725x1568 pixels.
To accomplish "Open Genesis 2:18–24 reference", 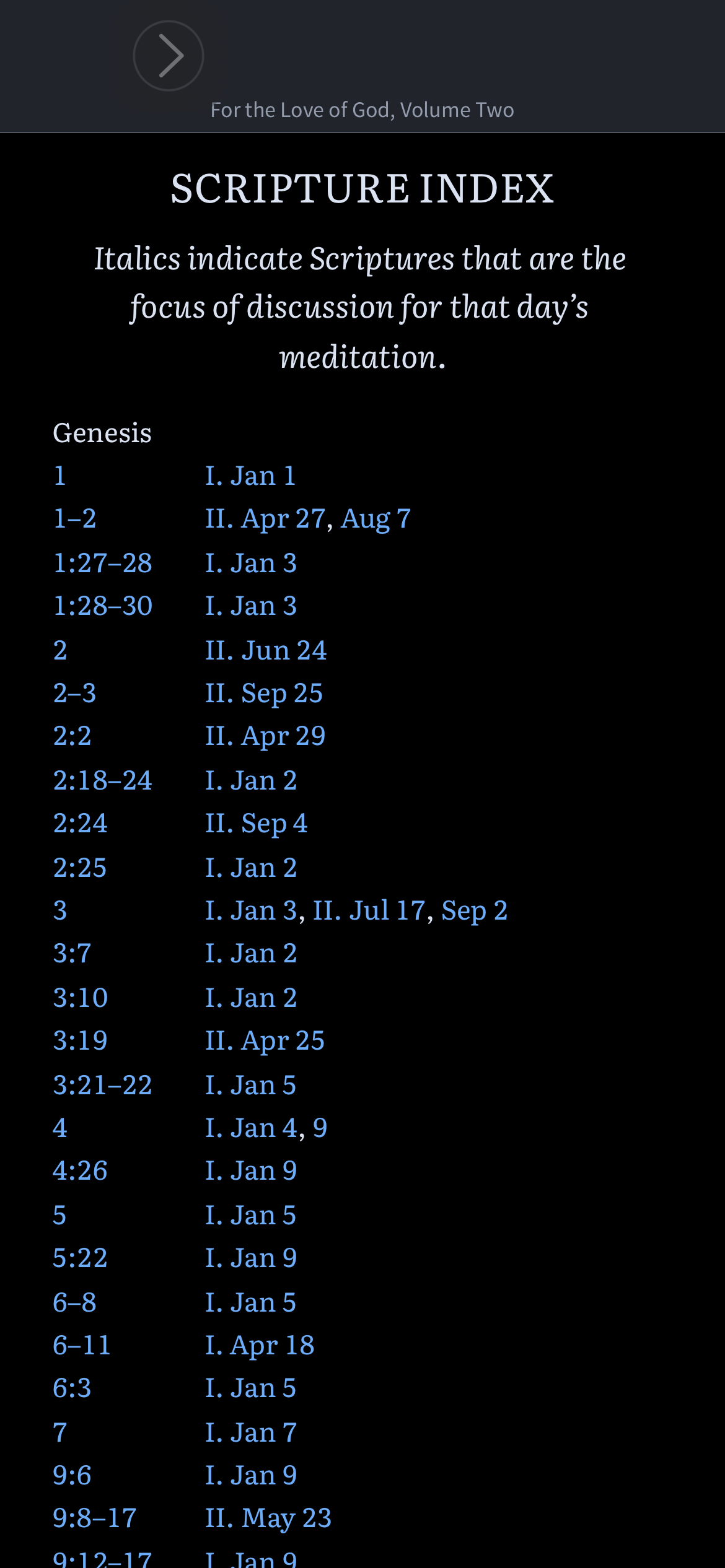I will [103, 780].
